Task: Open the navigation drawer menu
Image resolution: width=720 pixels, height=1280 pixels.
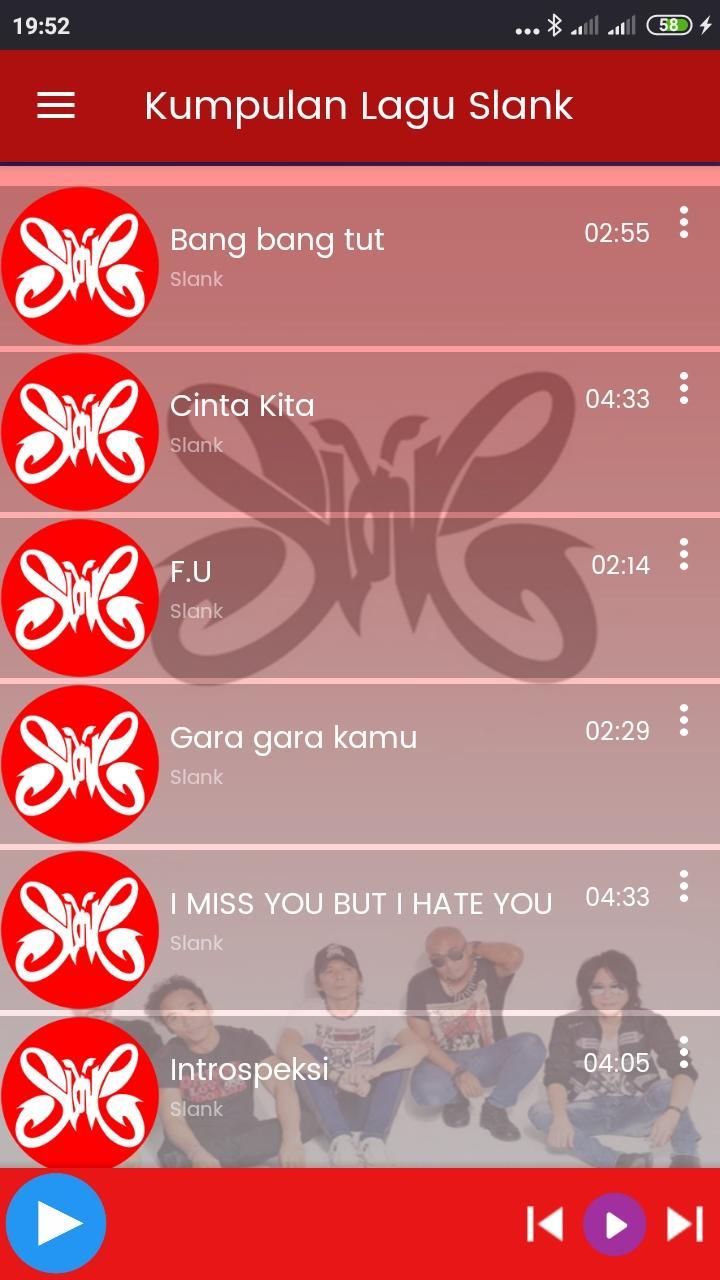Action: click(x=55, y=105)
